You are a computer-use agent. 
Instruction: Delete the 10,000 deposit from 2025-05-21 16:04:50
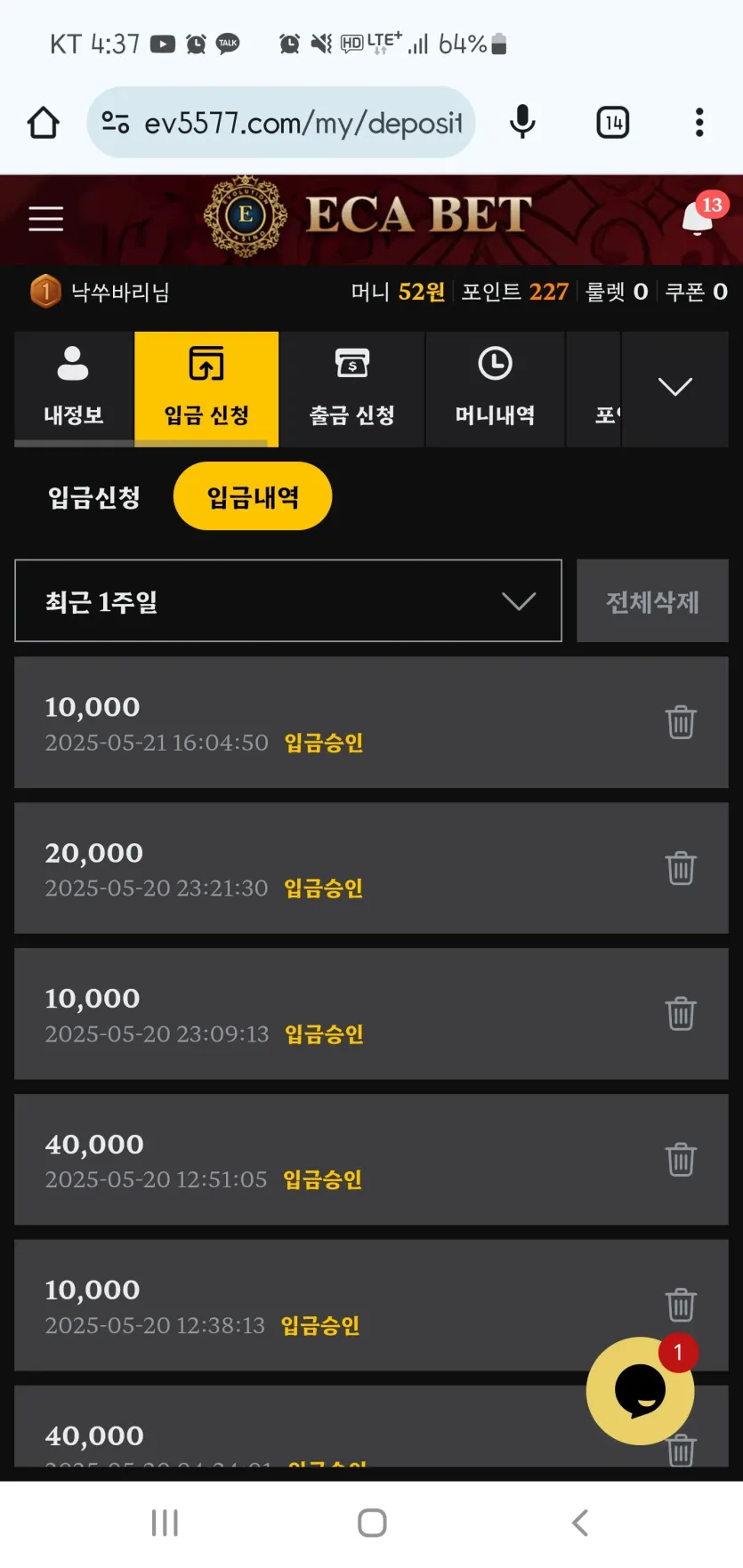[681, 722]
